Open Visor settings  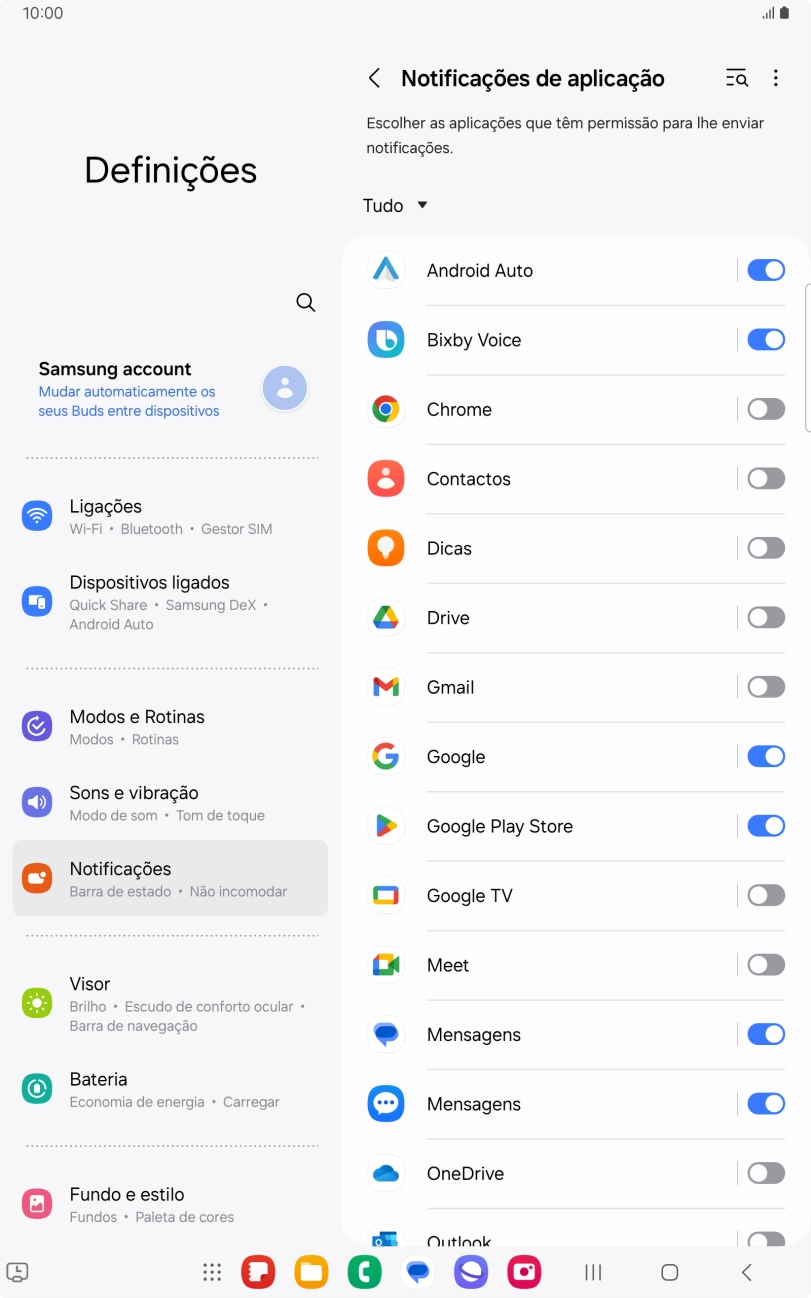pyautogui.click(x=170, y=1003)
